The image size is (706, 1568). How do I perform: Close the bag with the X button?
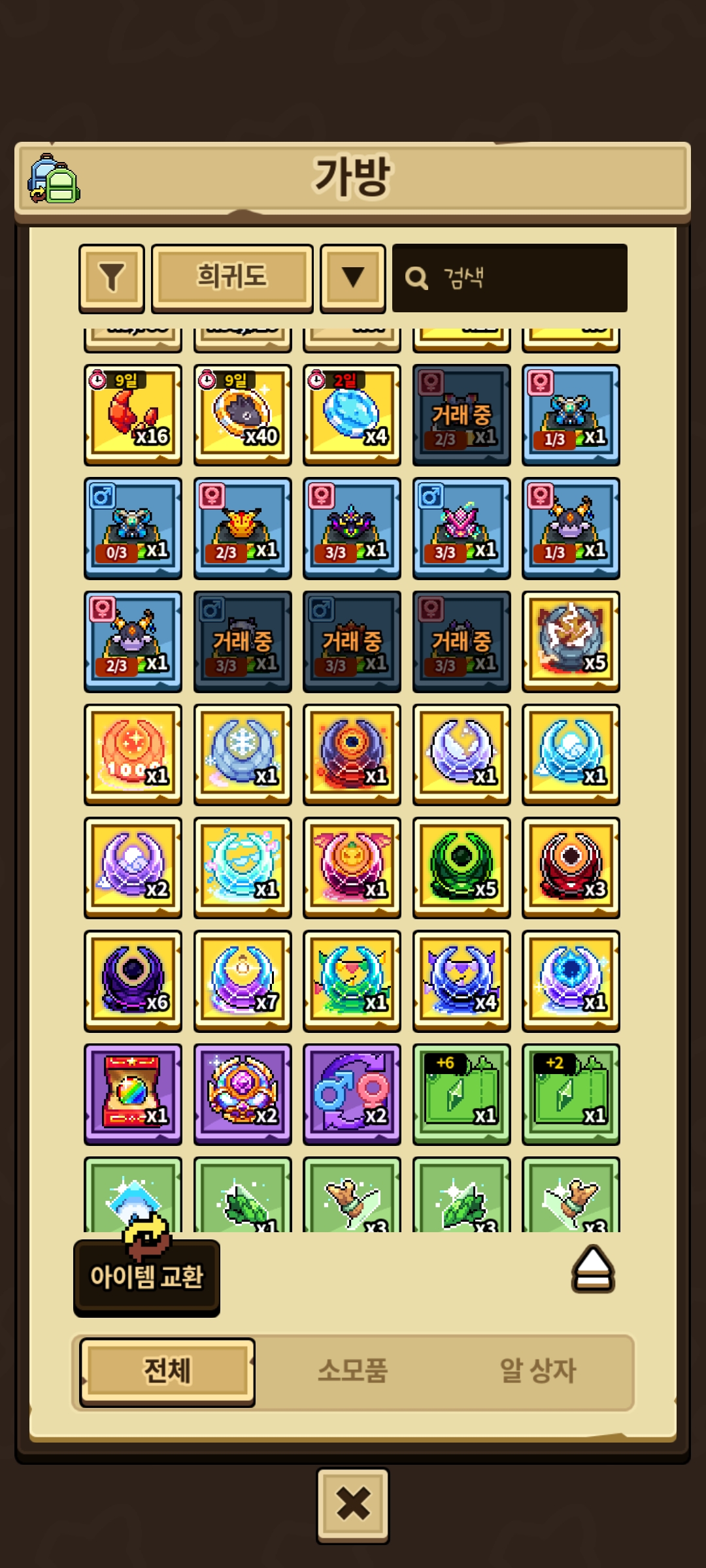click(x=353, y=1505)
